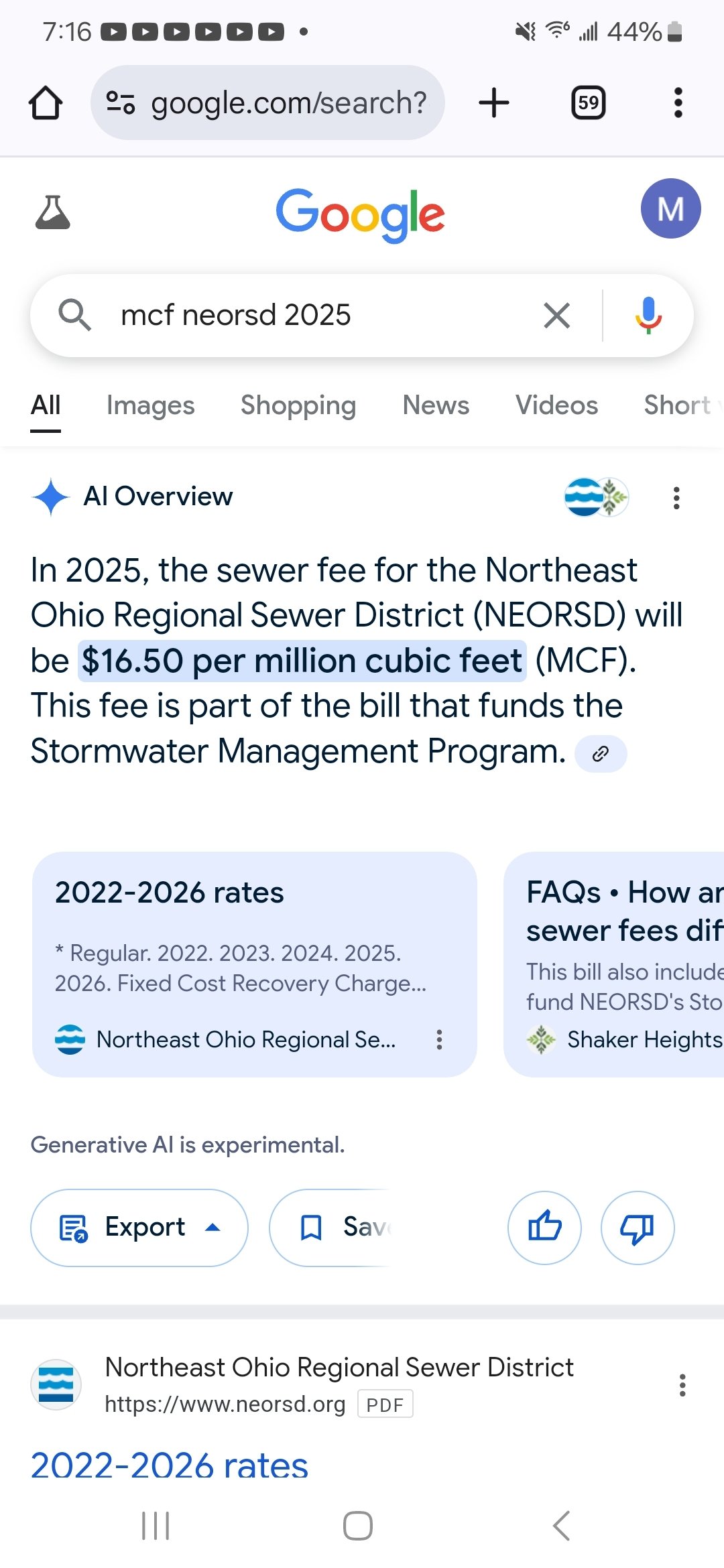Go to the browser home page
The height and width of the screenshot is (1568, 724).
tap(46, 103)
